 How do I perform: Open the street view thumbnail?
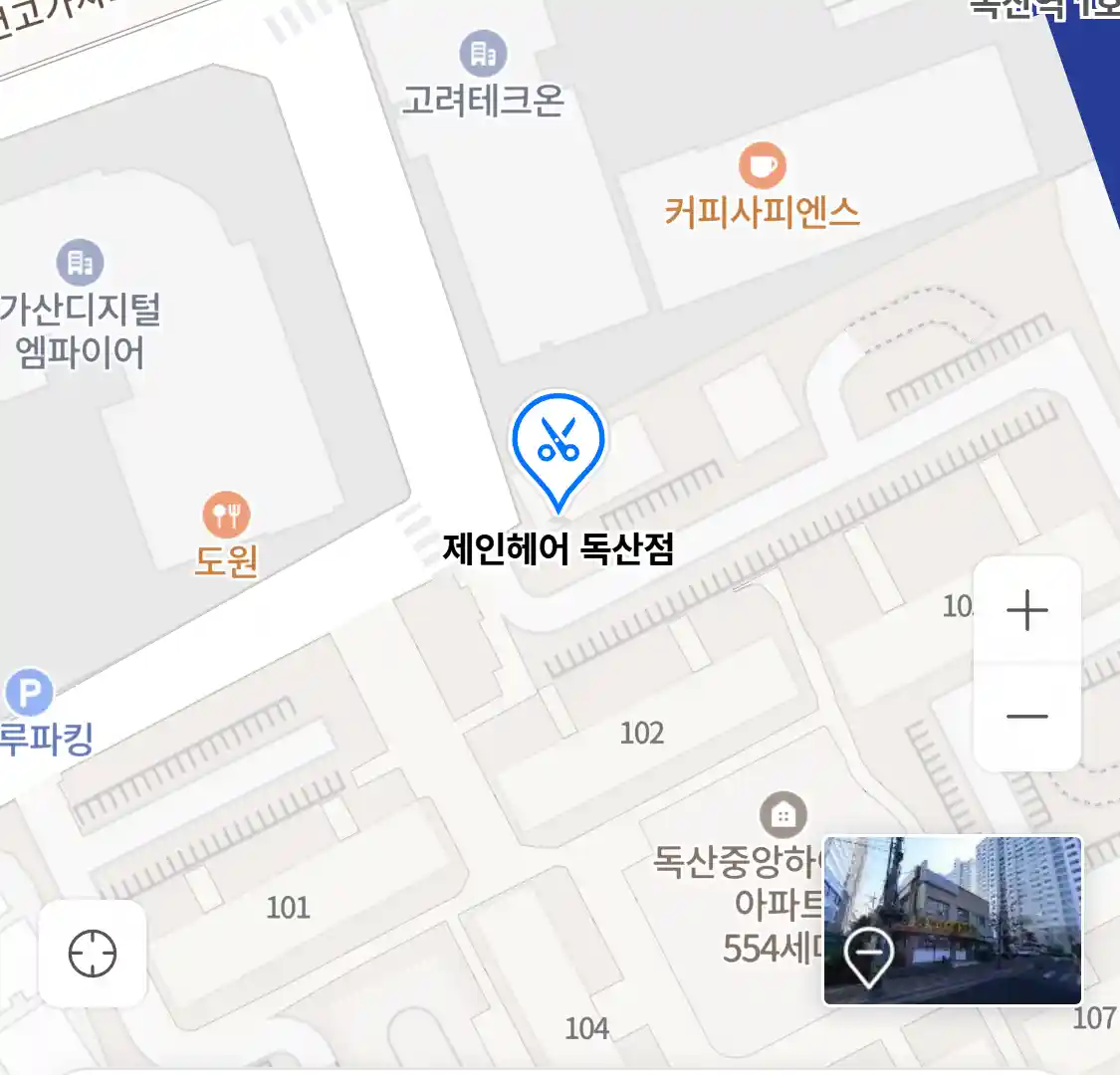952,920
